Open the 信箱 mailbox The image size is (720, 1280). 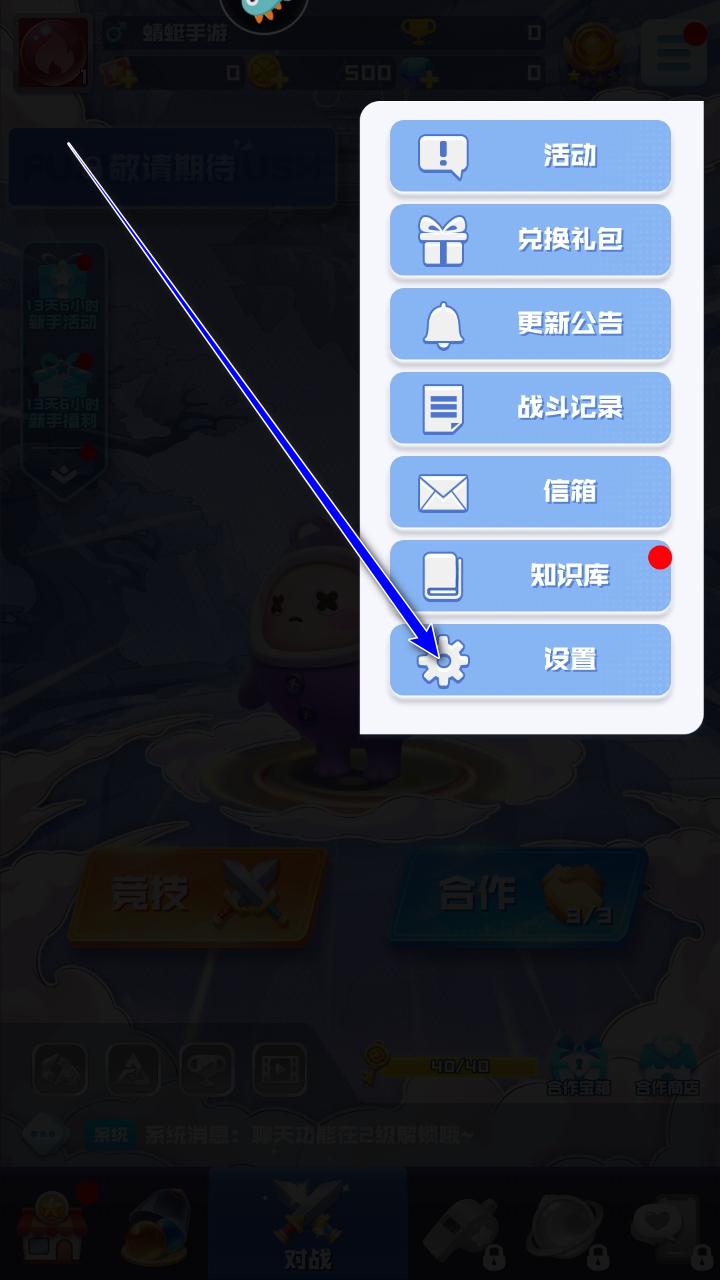[x=530, y=491]
